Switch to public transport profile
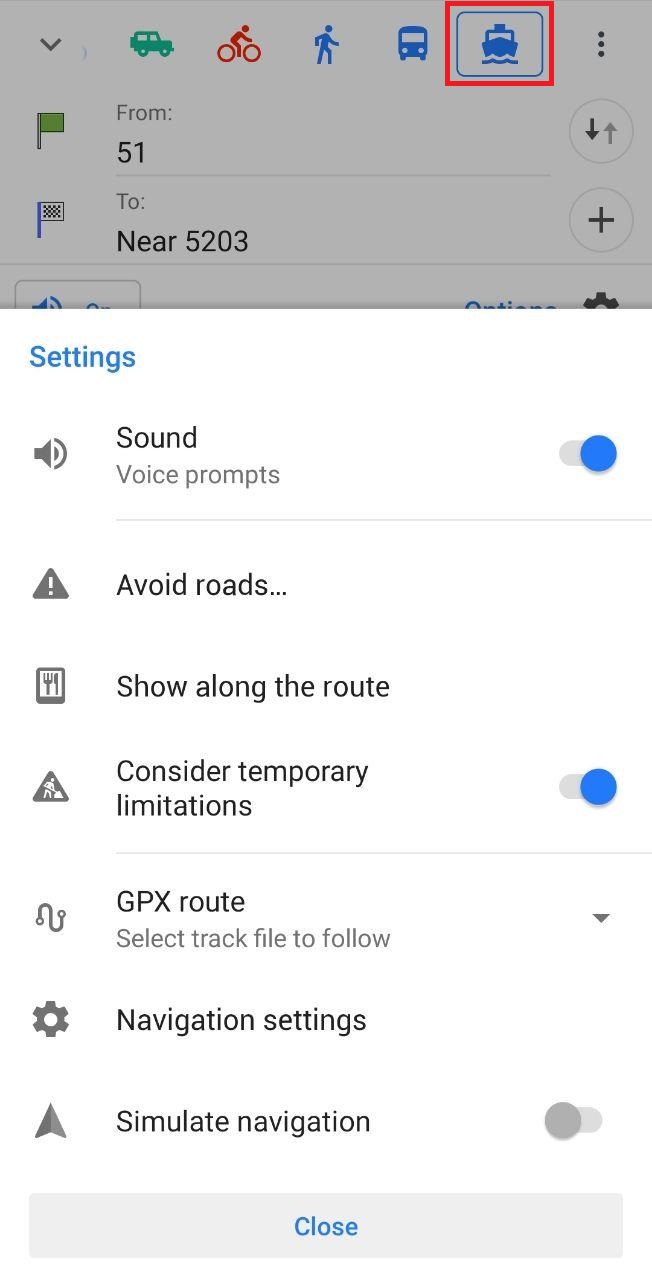Screen dimensions: 652x1280 [x=412, y=44]
